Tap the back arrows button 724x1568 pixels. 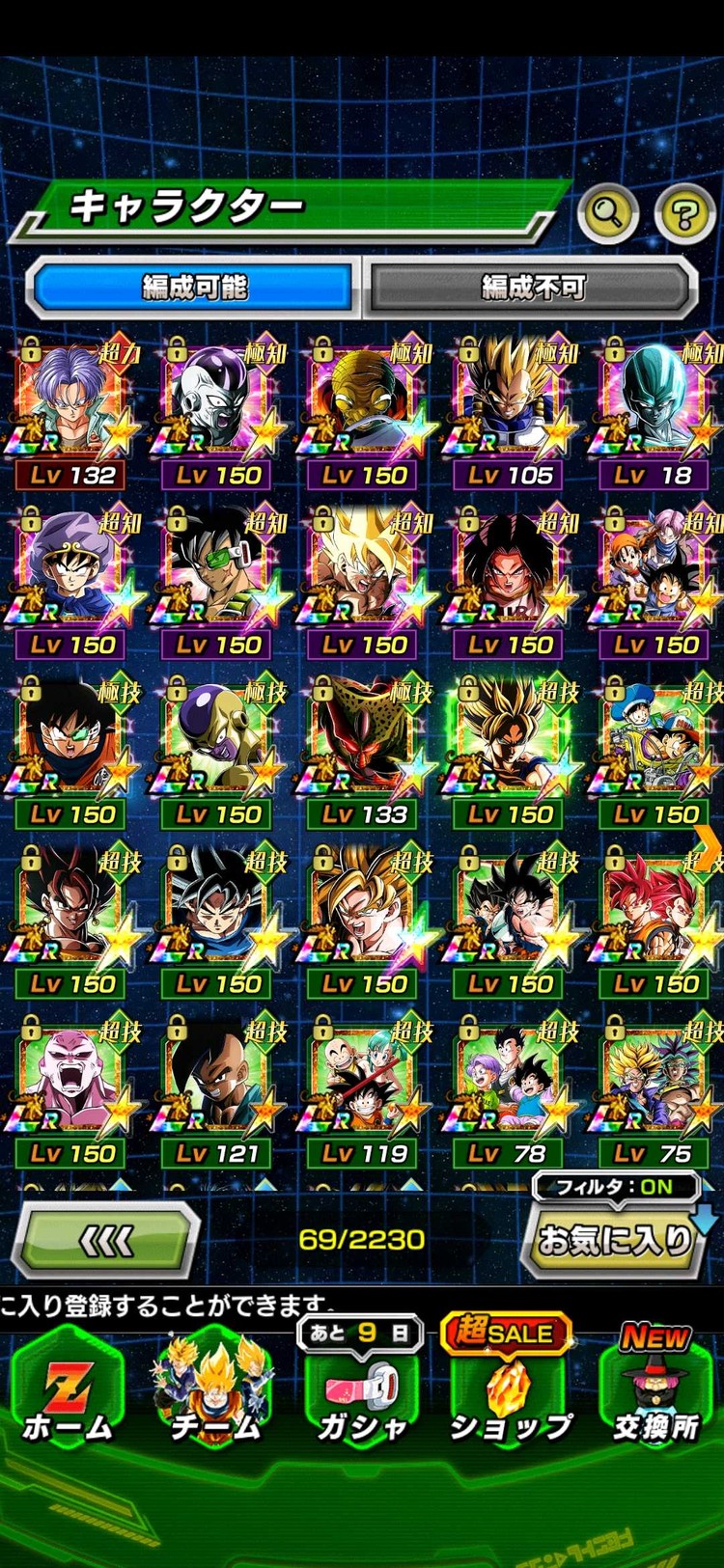(106, 1240)
